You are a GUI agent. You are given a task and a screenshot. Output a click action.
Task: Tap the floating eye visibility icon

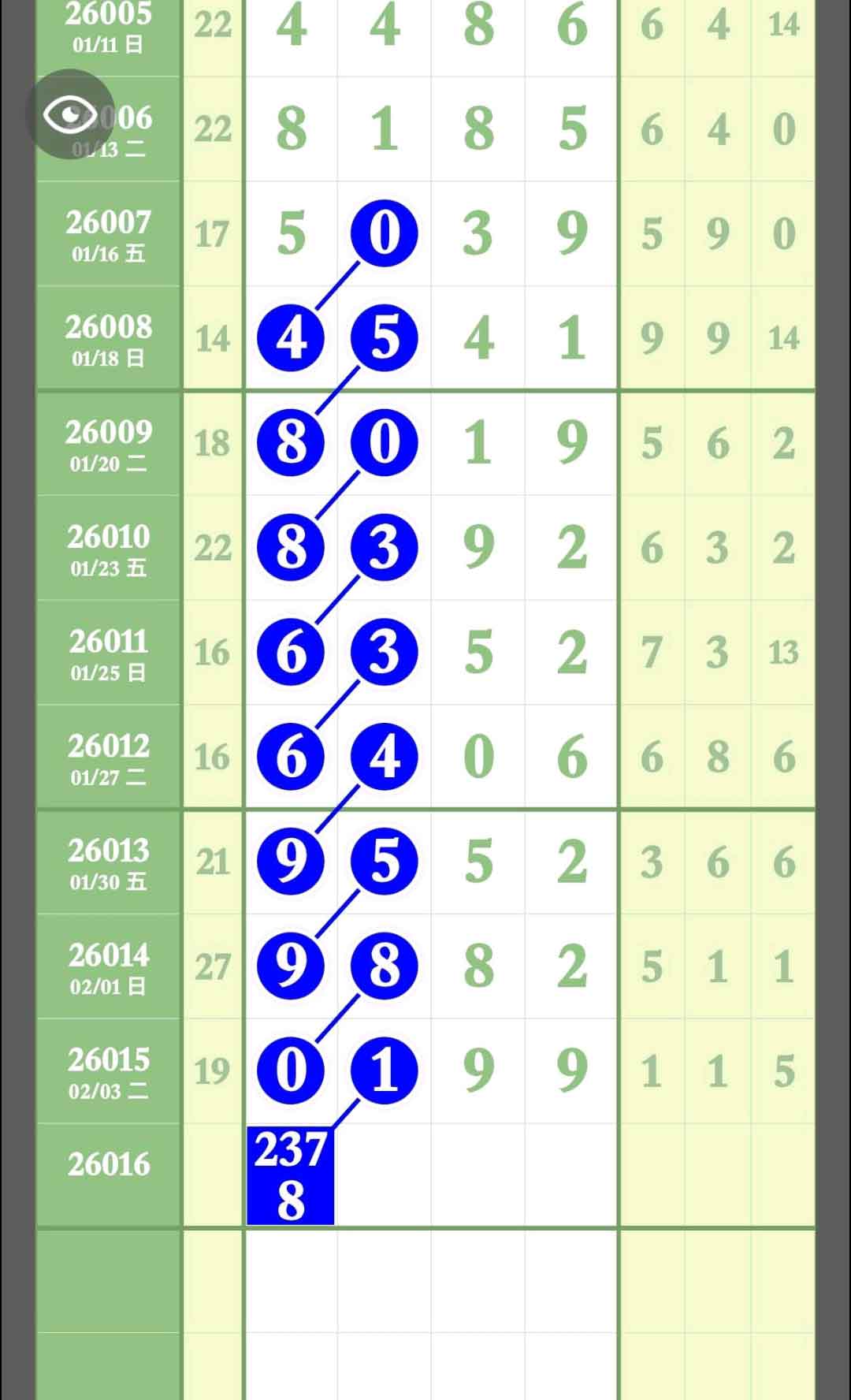click(70, 115)
